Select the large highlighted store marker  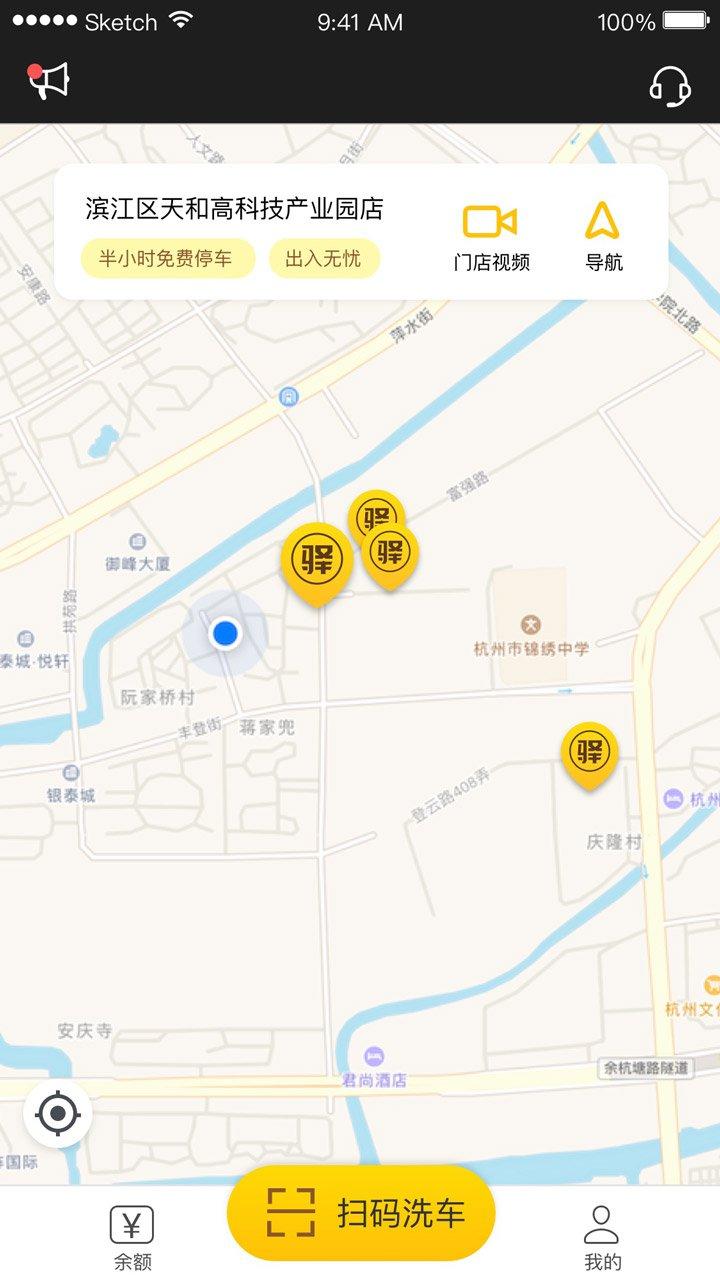[x=316, y=560]
